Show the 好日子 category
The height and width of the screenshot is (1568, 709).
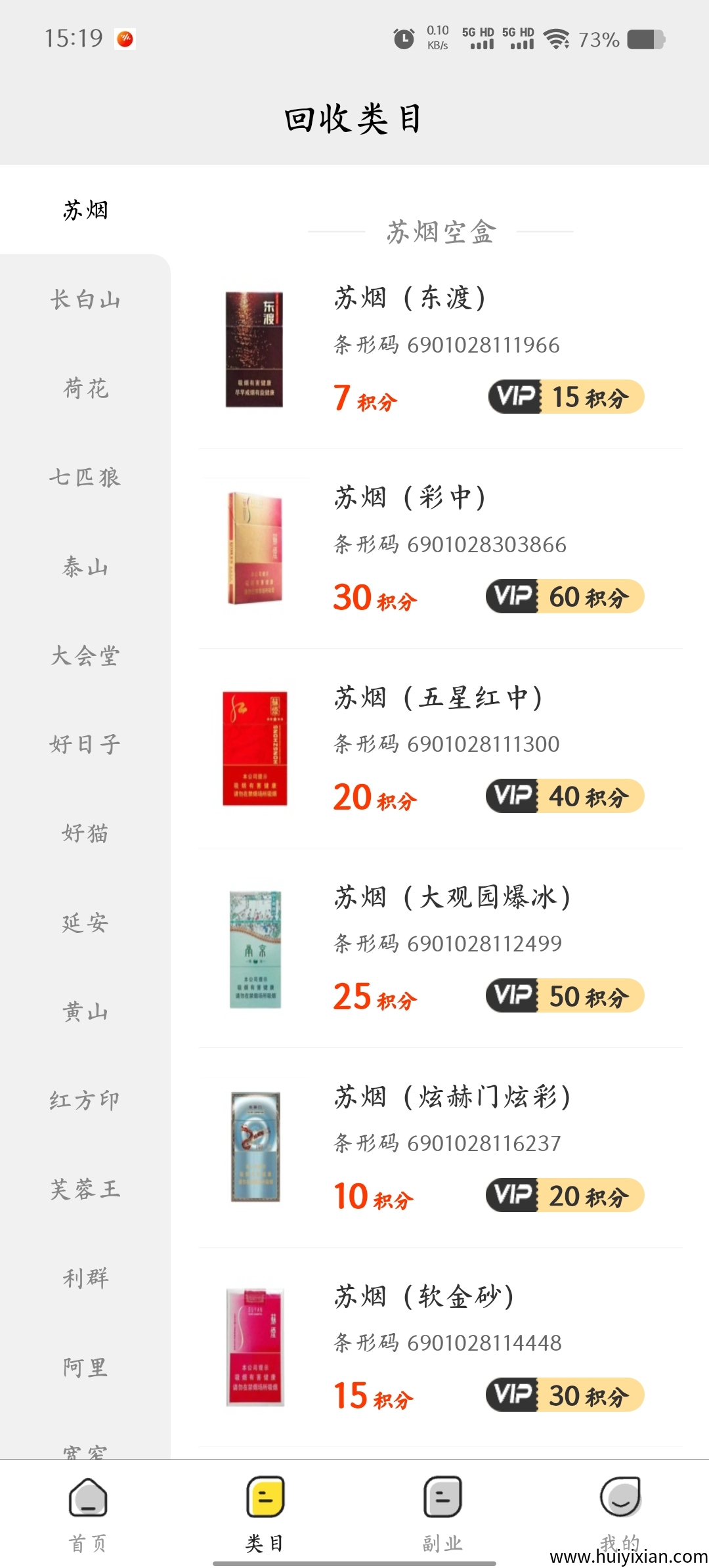85,745
